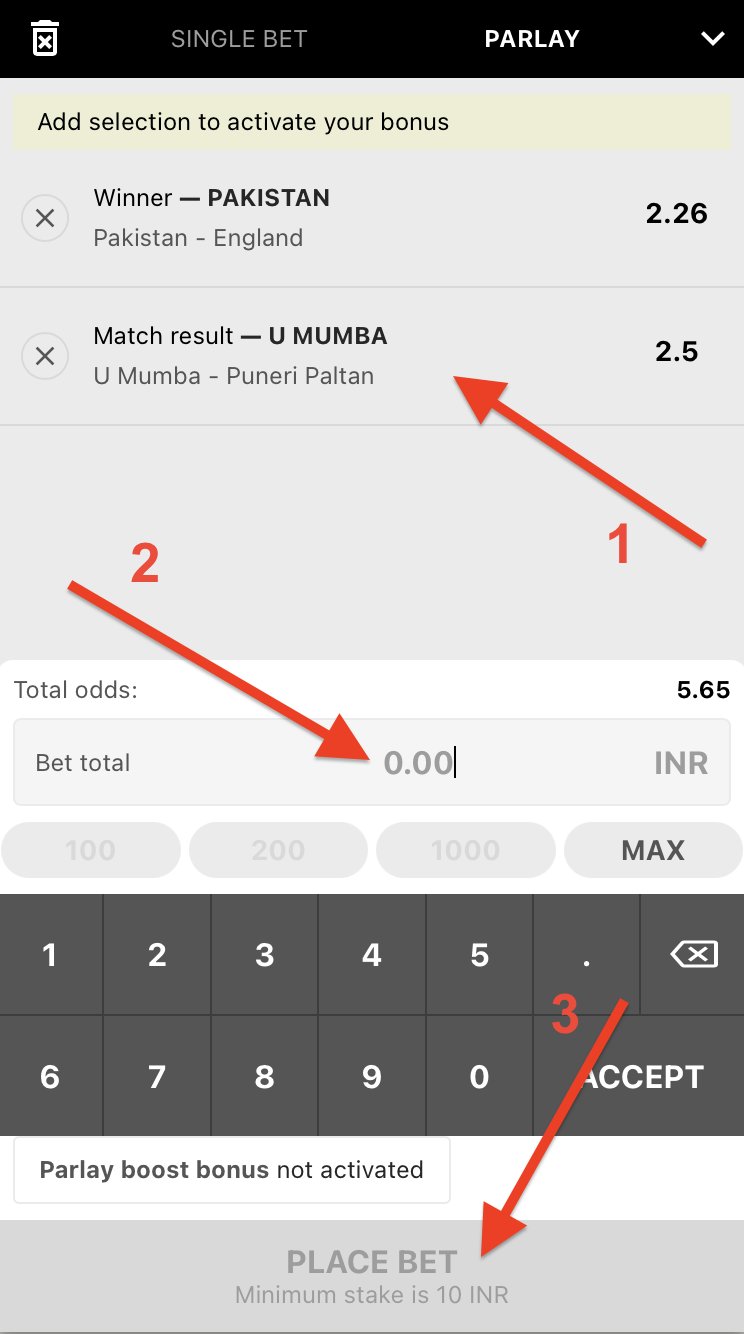The image size is (744, 1334).
Task: Switch to the Single Bet tab
Action: pyautogui.click(x=239, y=39)
